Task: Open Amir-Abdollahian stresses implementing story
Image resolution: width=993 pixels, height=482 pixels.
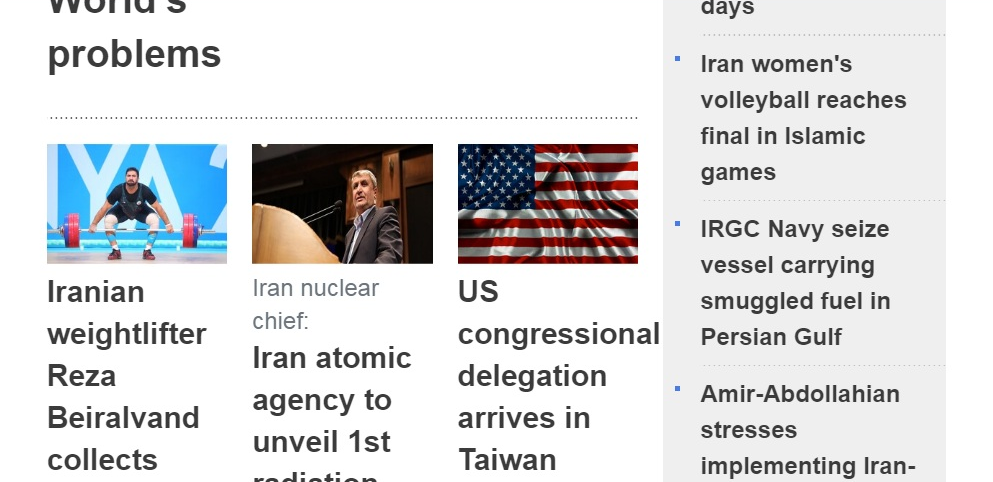Action: pyautogui.click(x=807, y=430)
